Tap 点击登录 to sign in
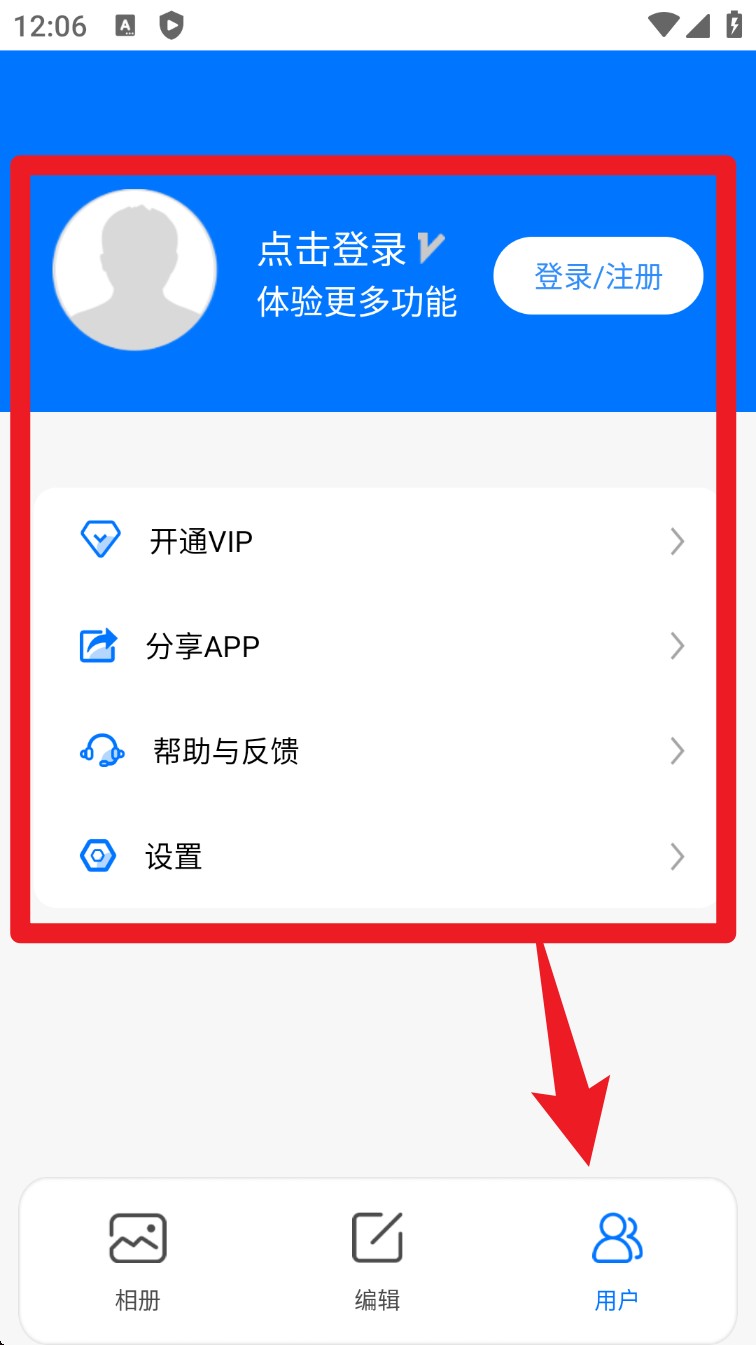This screenshot has height=1345, width=756. [332, 249]
